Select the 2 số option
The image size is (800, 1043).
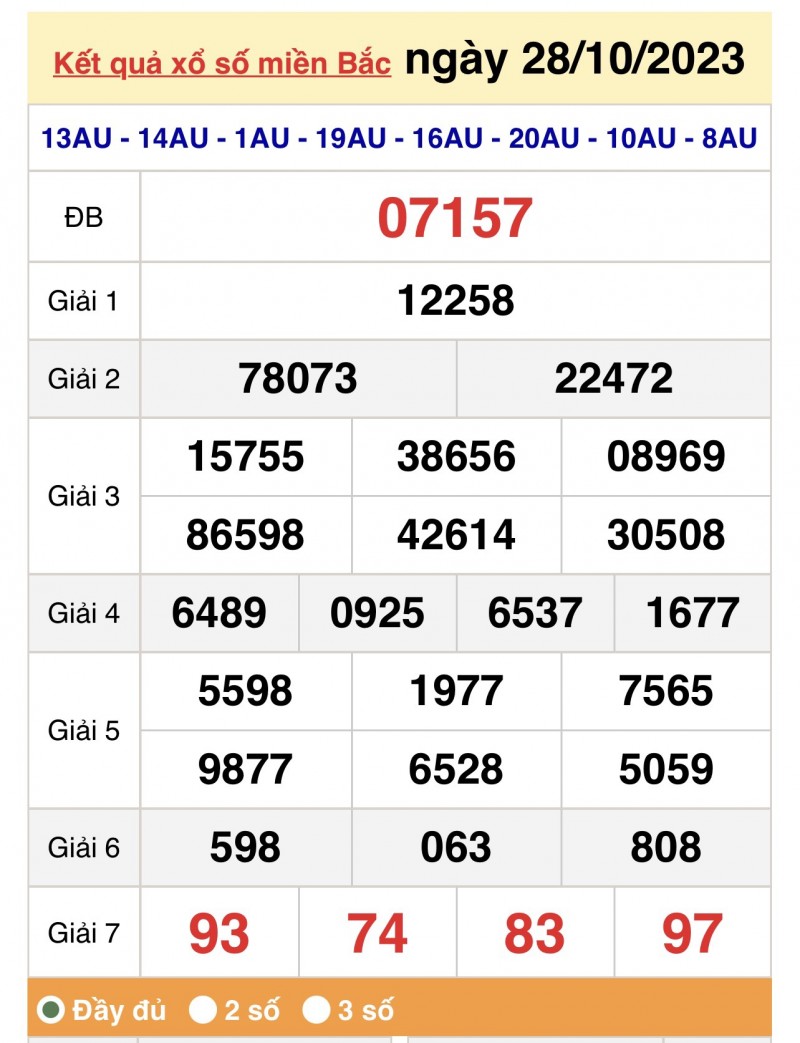coord(204,1010)
